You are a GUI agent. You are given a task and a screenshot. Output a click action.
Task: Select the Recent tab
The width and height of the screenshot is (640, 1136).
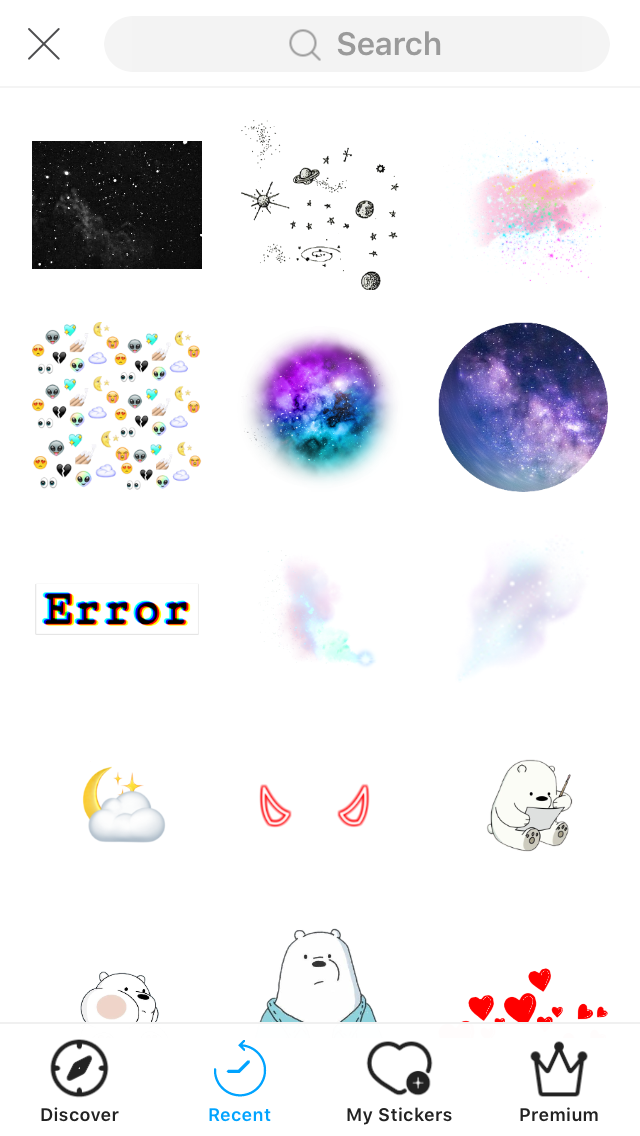click(240, 1082)
